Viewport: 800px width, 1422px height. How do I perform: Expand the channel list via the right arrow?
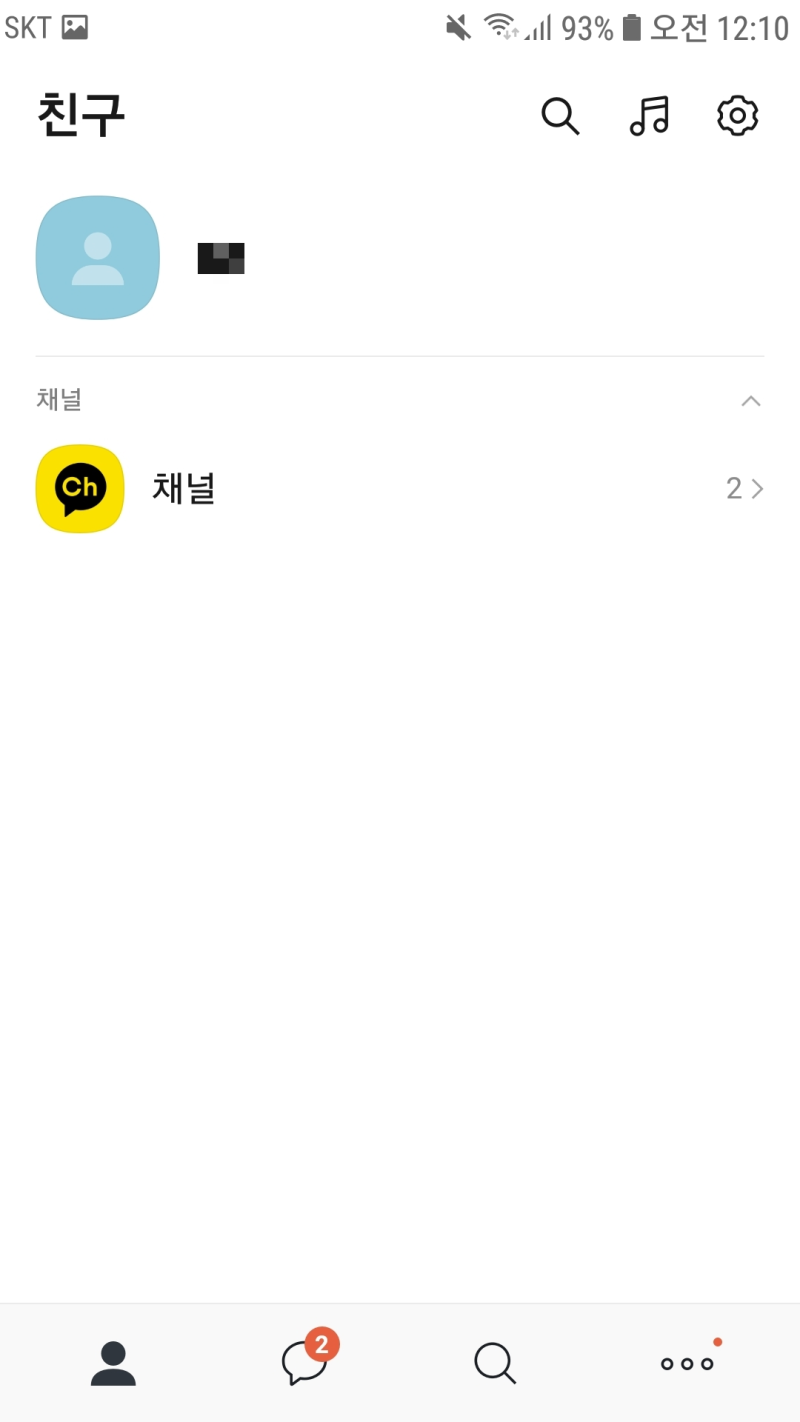757,488
